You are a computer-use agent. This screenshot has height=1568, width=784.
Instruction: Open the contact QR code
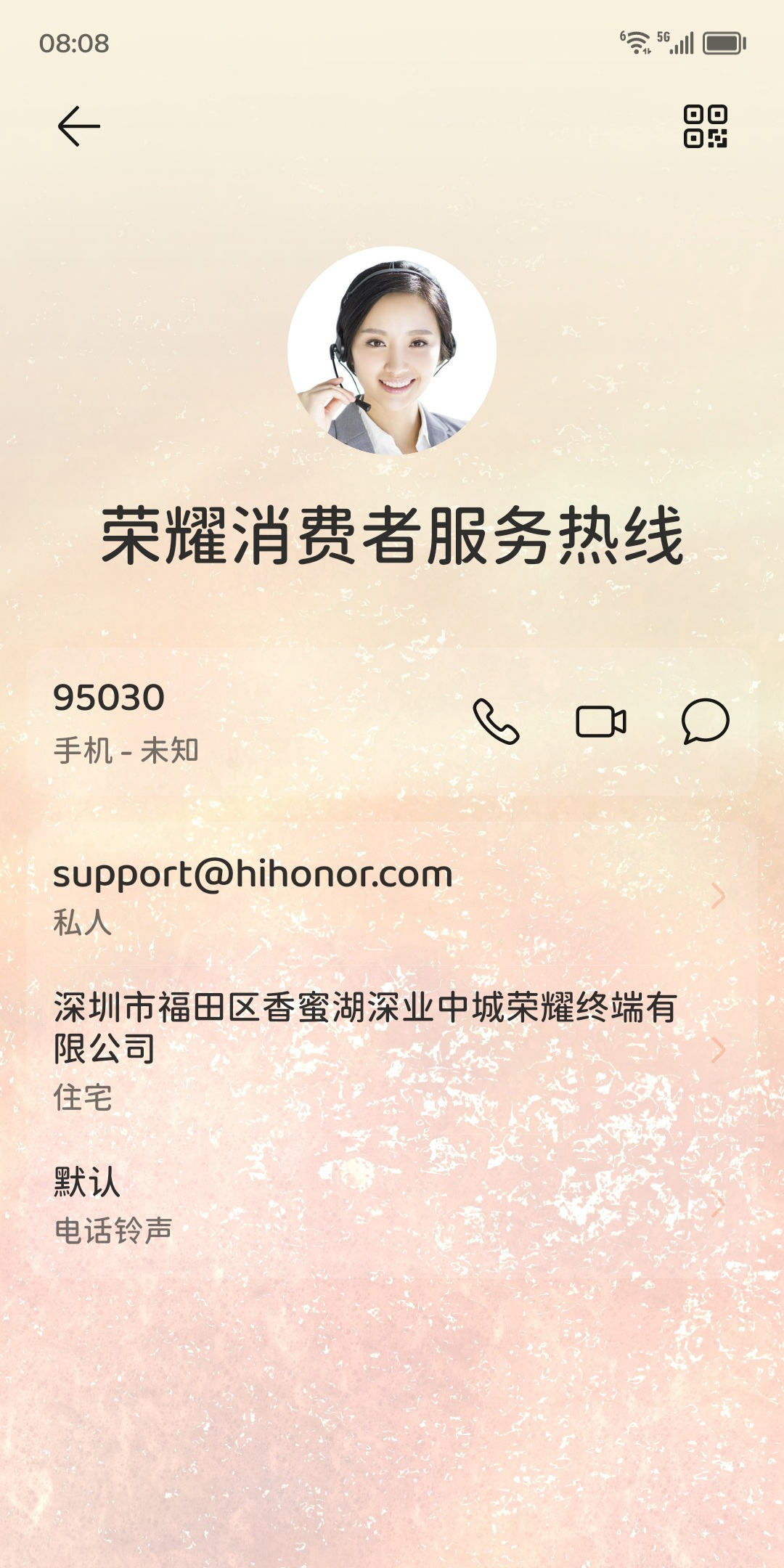[x=705, y=126]
